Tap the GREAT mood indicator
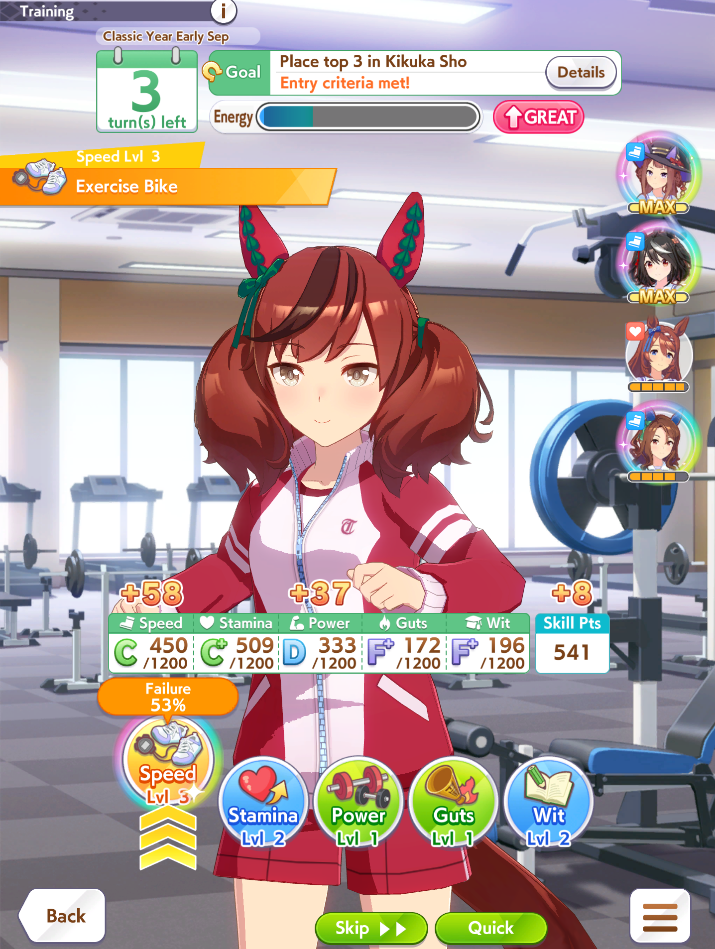 click(538, 117)
